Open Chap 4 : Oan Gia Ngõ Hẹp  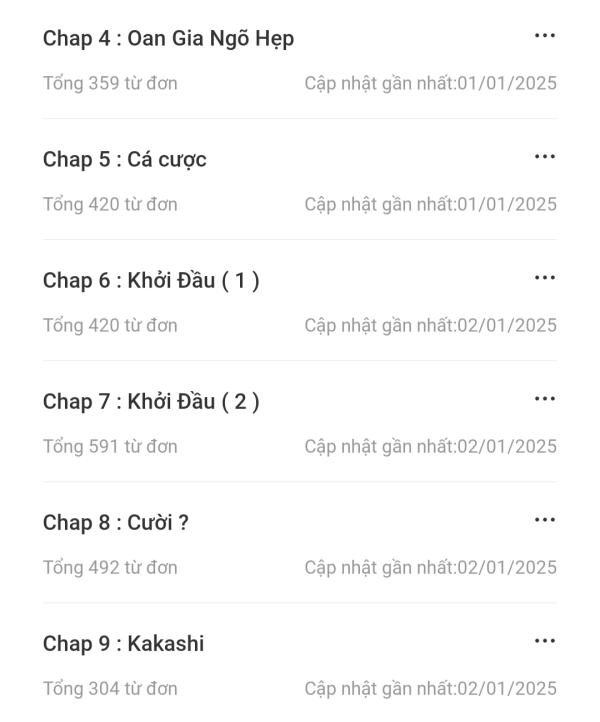click(x=168, y=39)
